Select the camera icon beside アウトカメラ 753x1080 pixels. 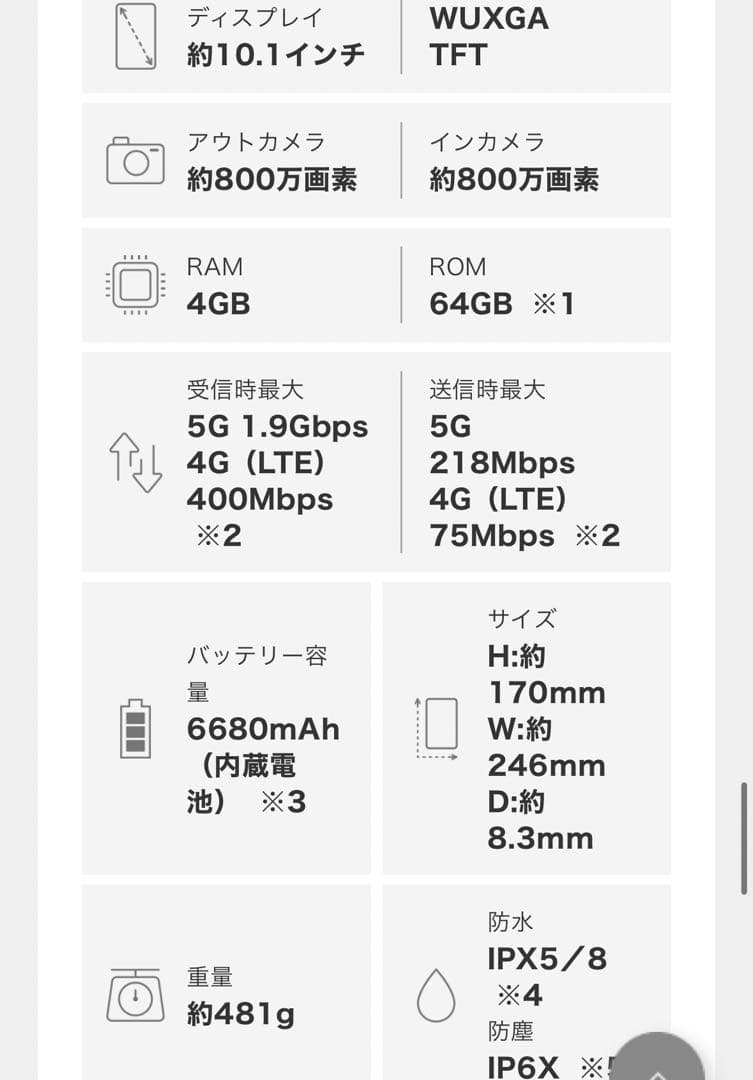[x=135, y=160]
